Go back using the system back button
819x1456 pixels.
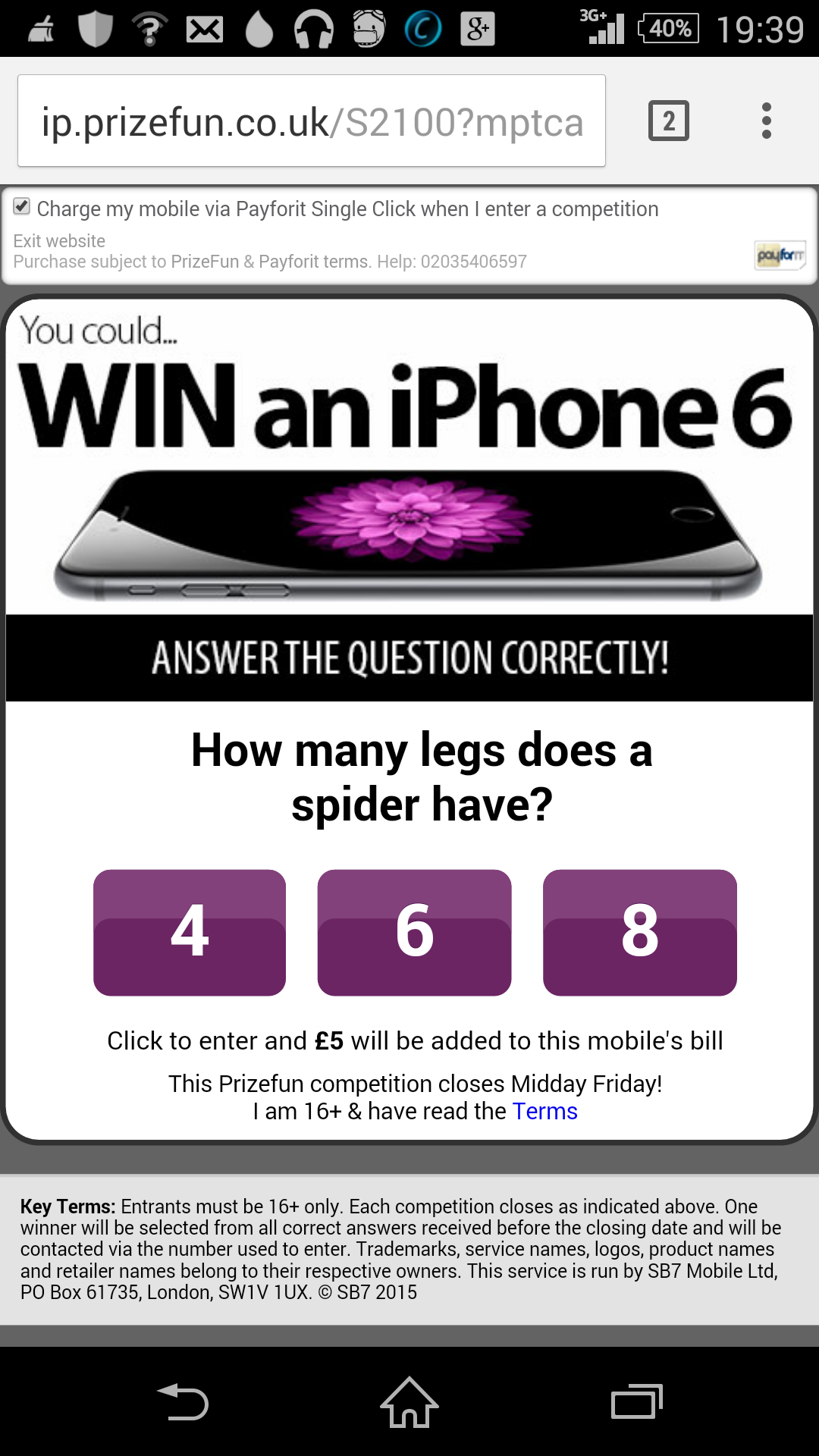click(183, 1402)
